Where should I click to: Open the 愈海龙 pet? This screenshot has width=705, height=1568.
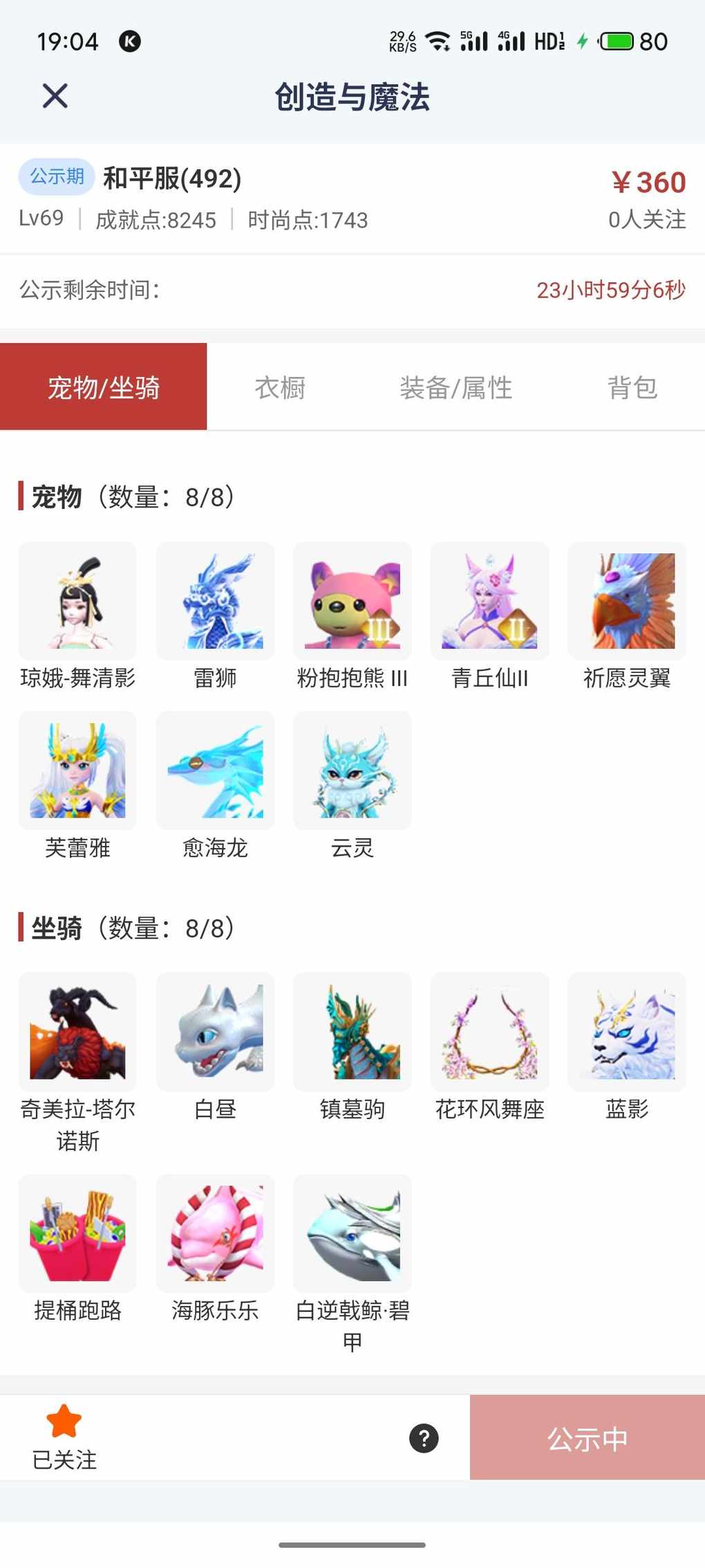point(215,771)
